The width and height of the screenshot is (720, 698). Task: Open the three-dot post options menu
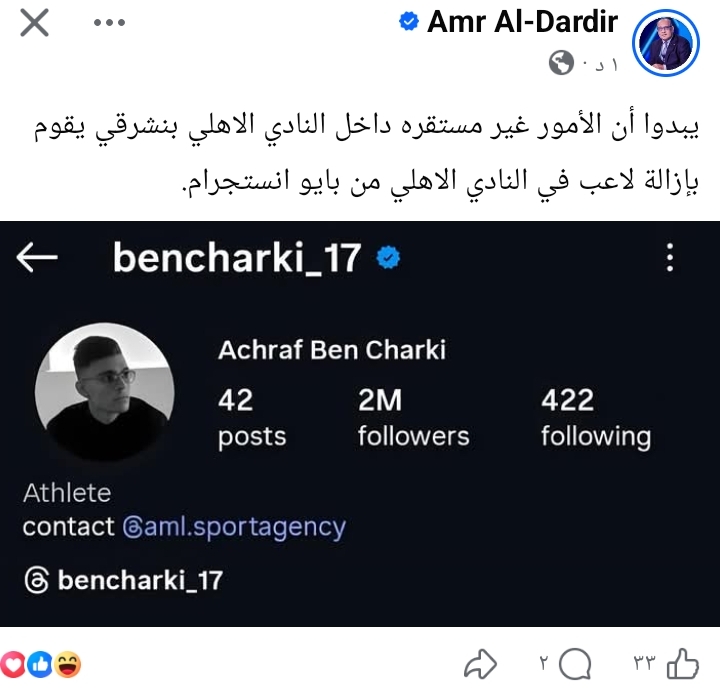point(108,24)
